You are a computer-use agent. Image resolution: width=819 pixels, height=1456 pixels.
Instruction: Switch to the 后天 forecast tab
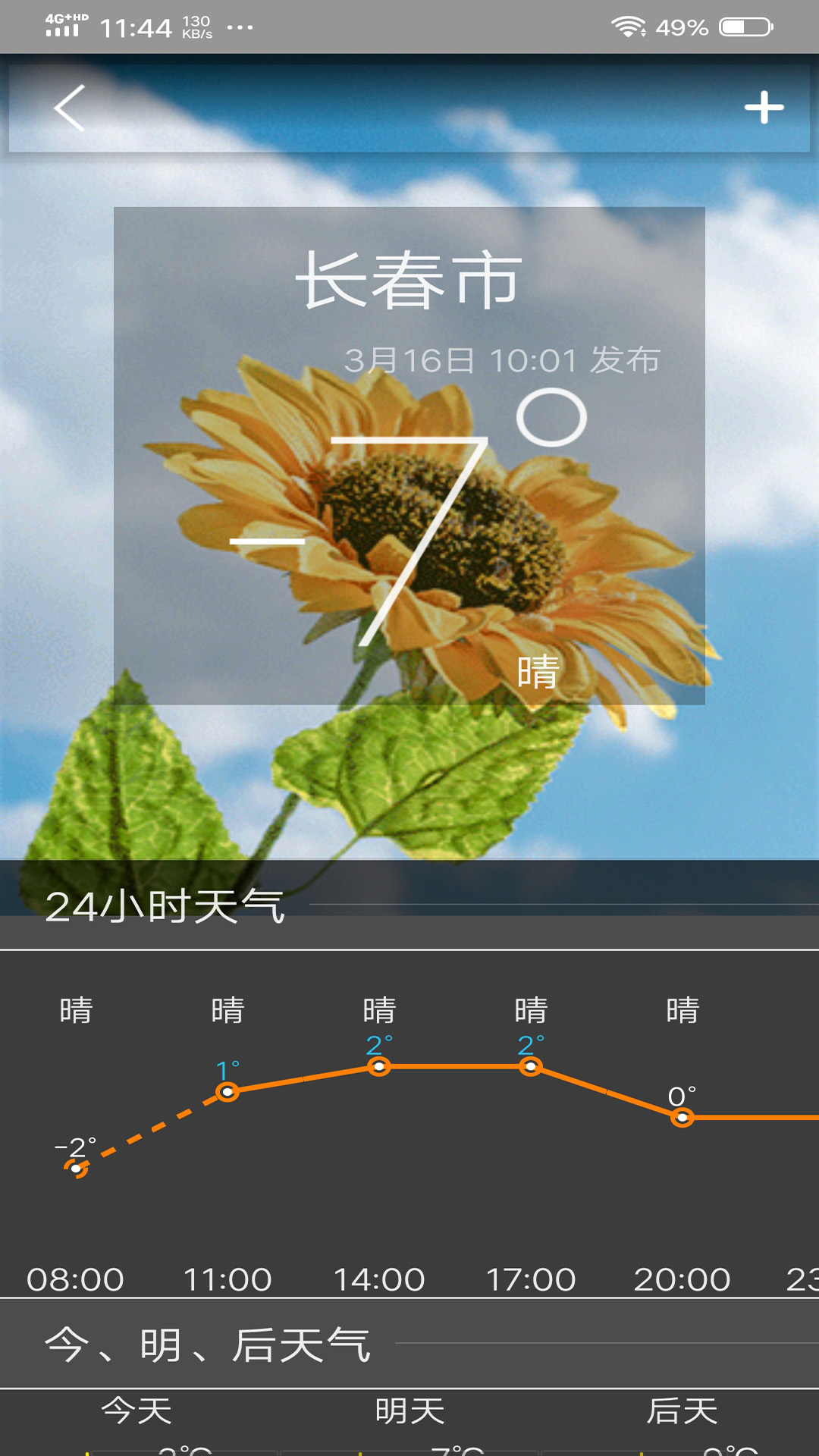pos(682,1408)
